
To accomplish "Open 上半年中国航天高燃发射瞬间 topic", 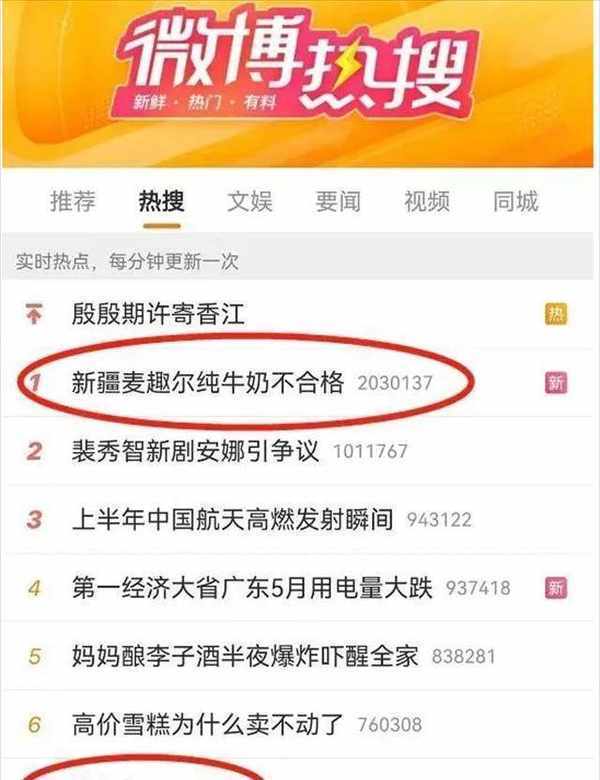I will (234, 519).
